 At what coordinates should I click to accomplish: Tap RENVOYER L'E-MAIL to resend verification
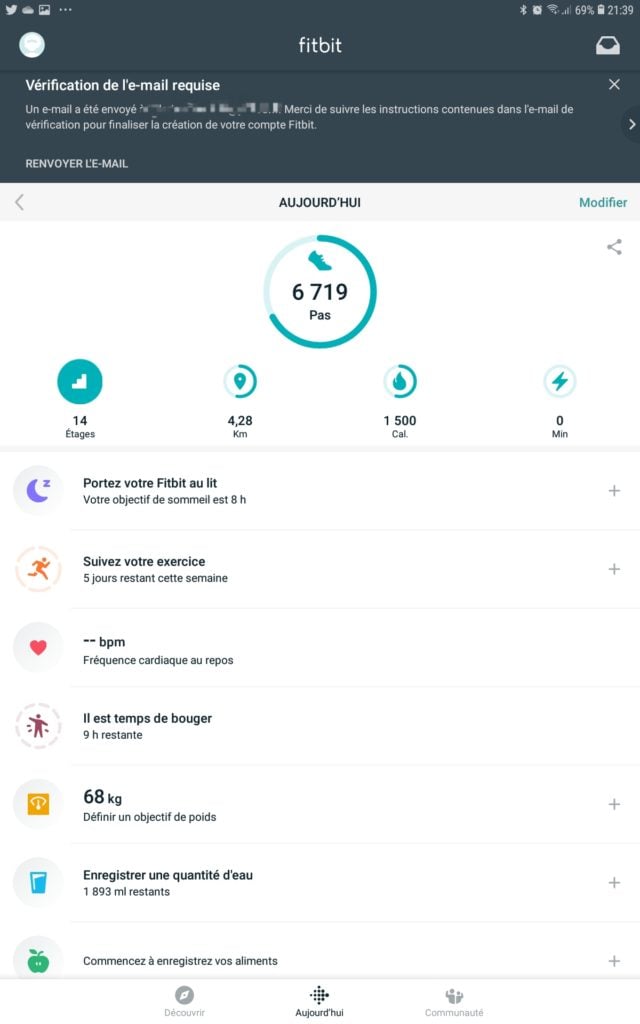point(76,163)
